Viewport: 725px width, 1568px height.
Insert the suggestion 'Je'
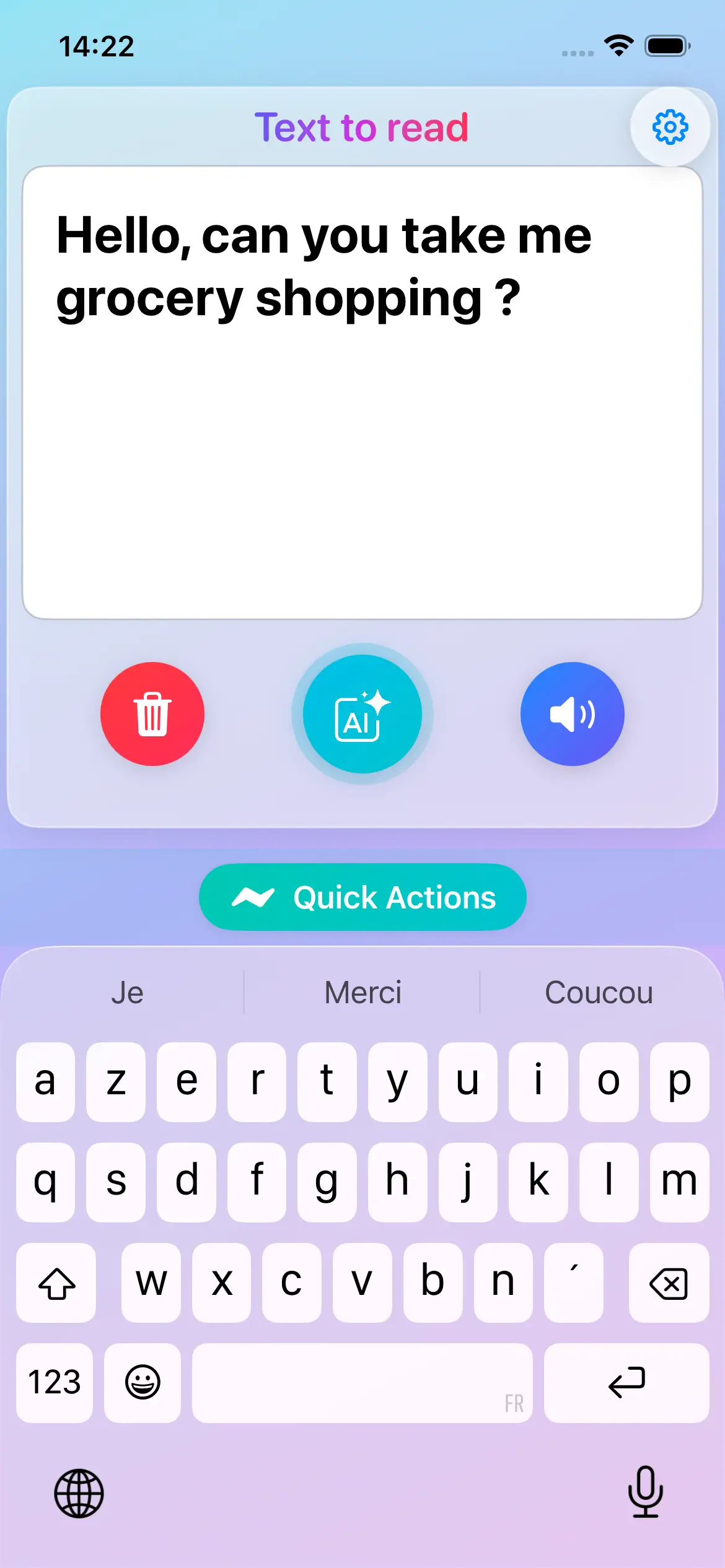point(128,991)
